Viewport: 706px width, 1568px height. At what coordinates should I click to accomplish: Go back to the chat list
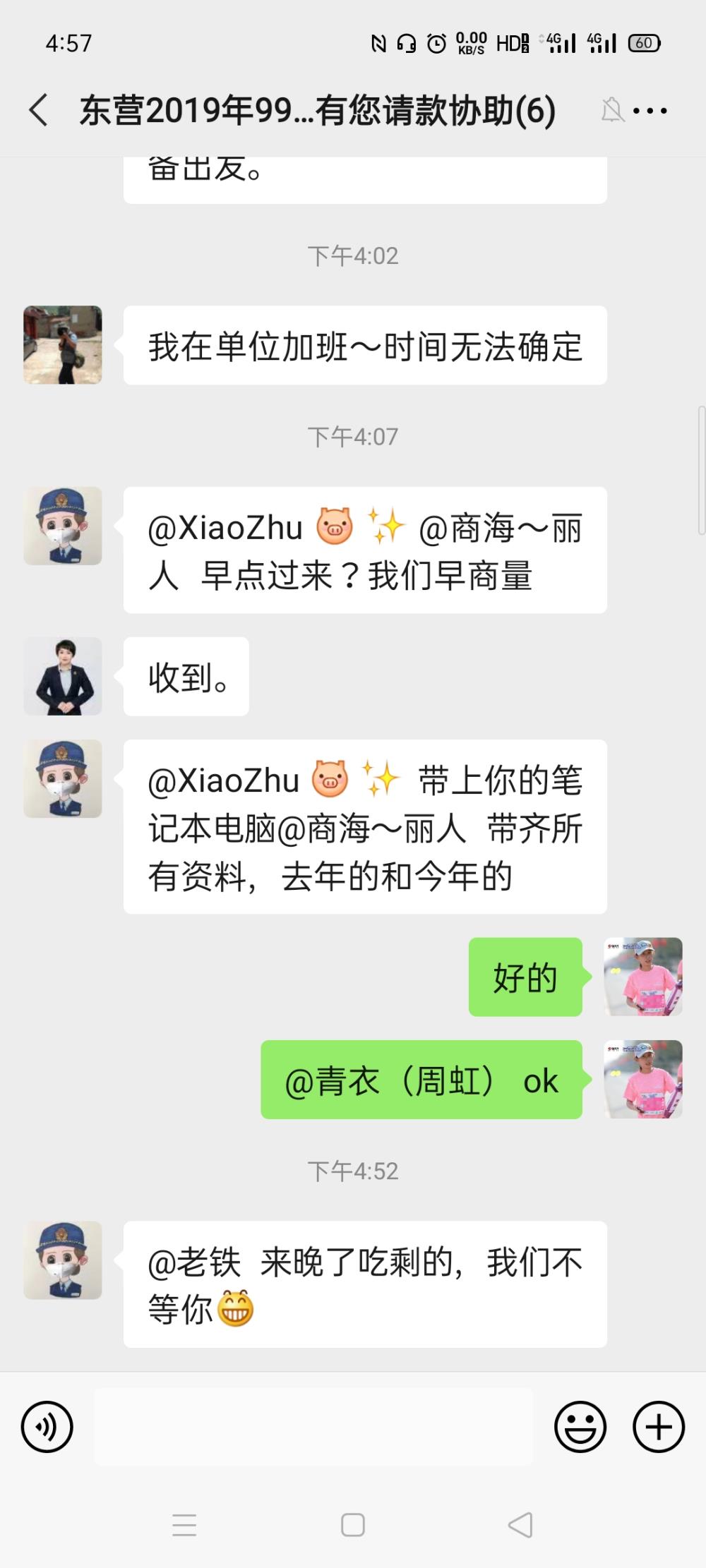click(40, 111)
